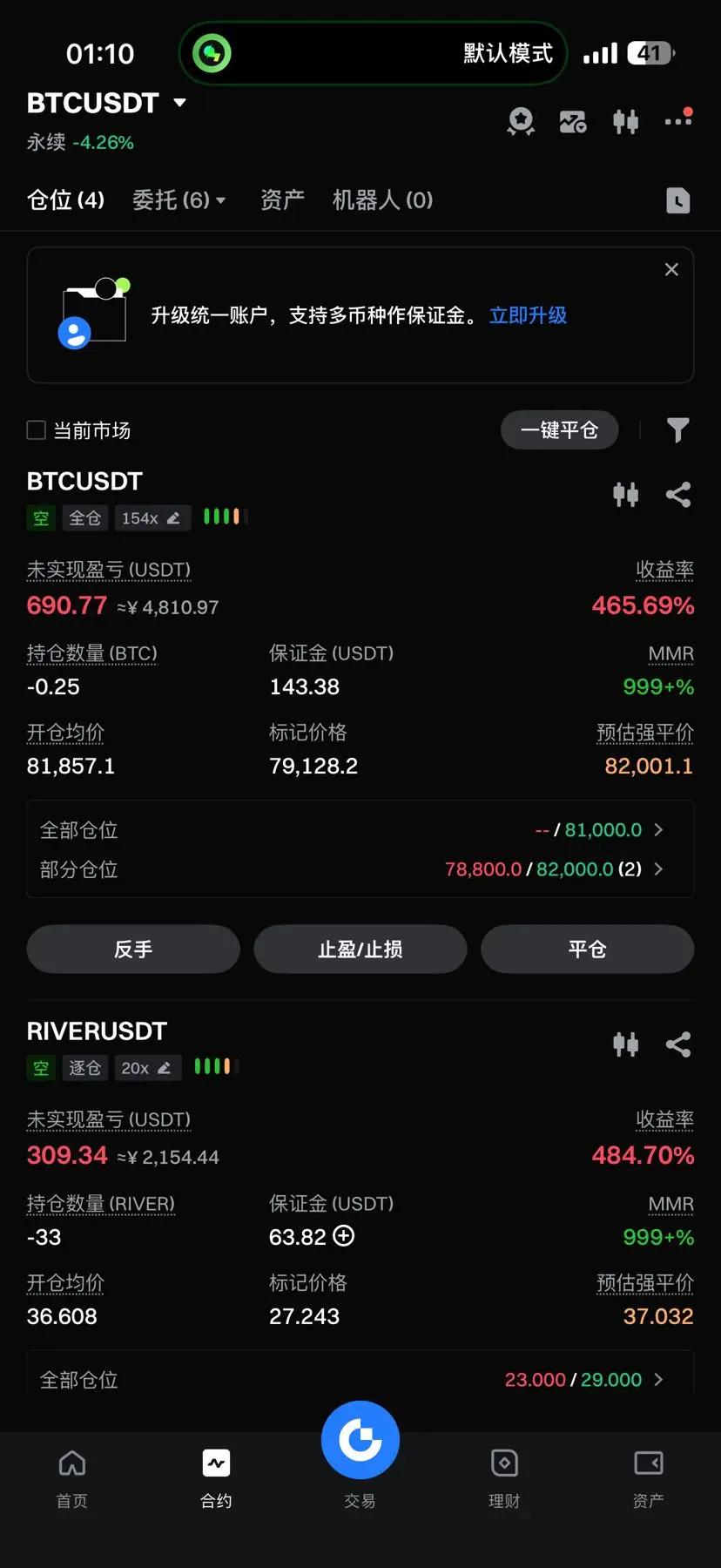
Task: Share the BTCUSDT position
Action: click(678, 495)
